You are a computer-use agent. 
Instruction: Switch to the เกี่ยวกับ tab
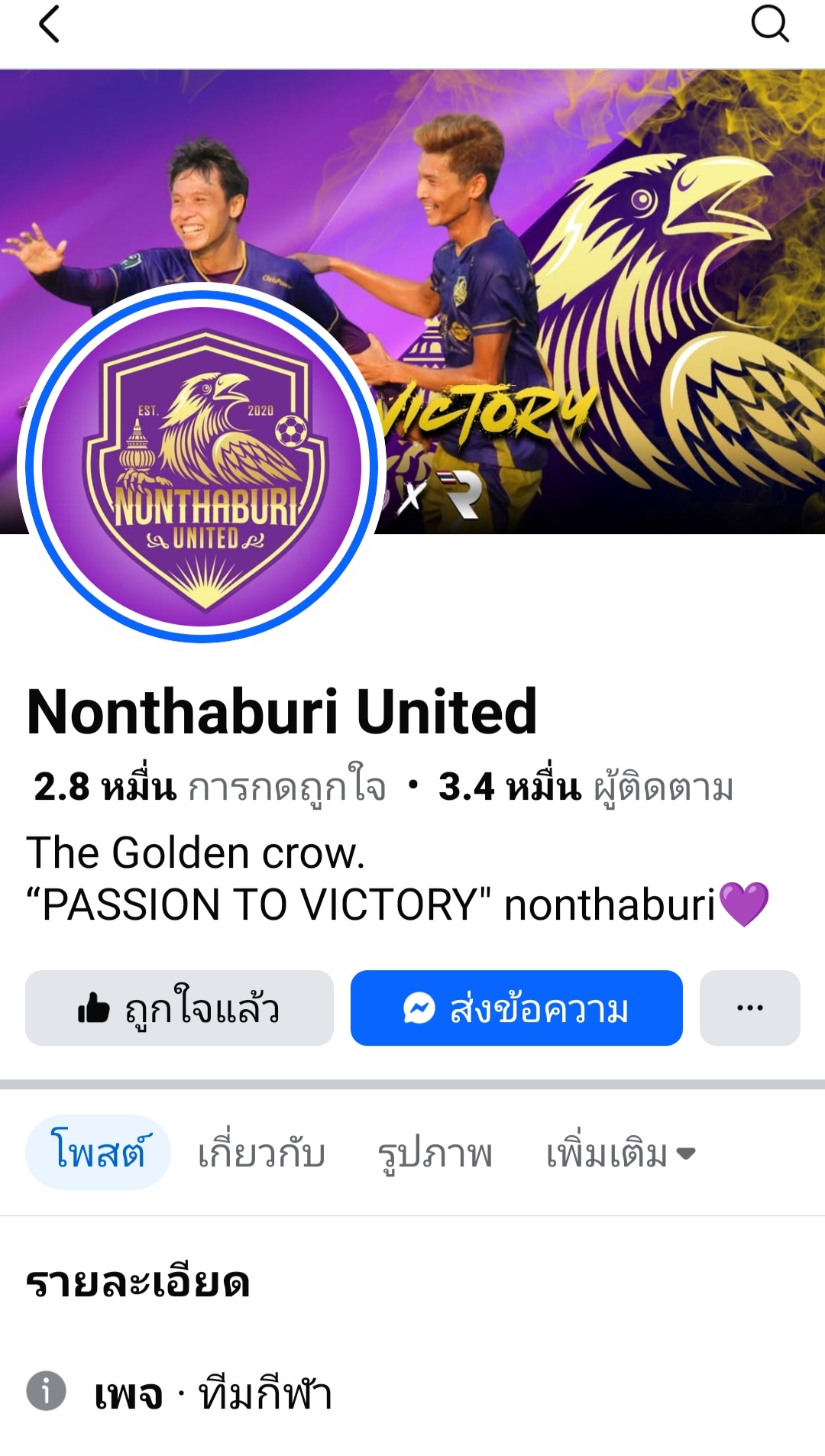(x=261, y=1152)
